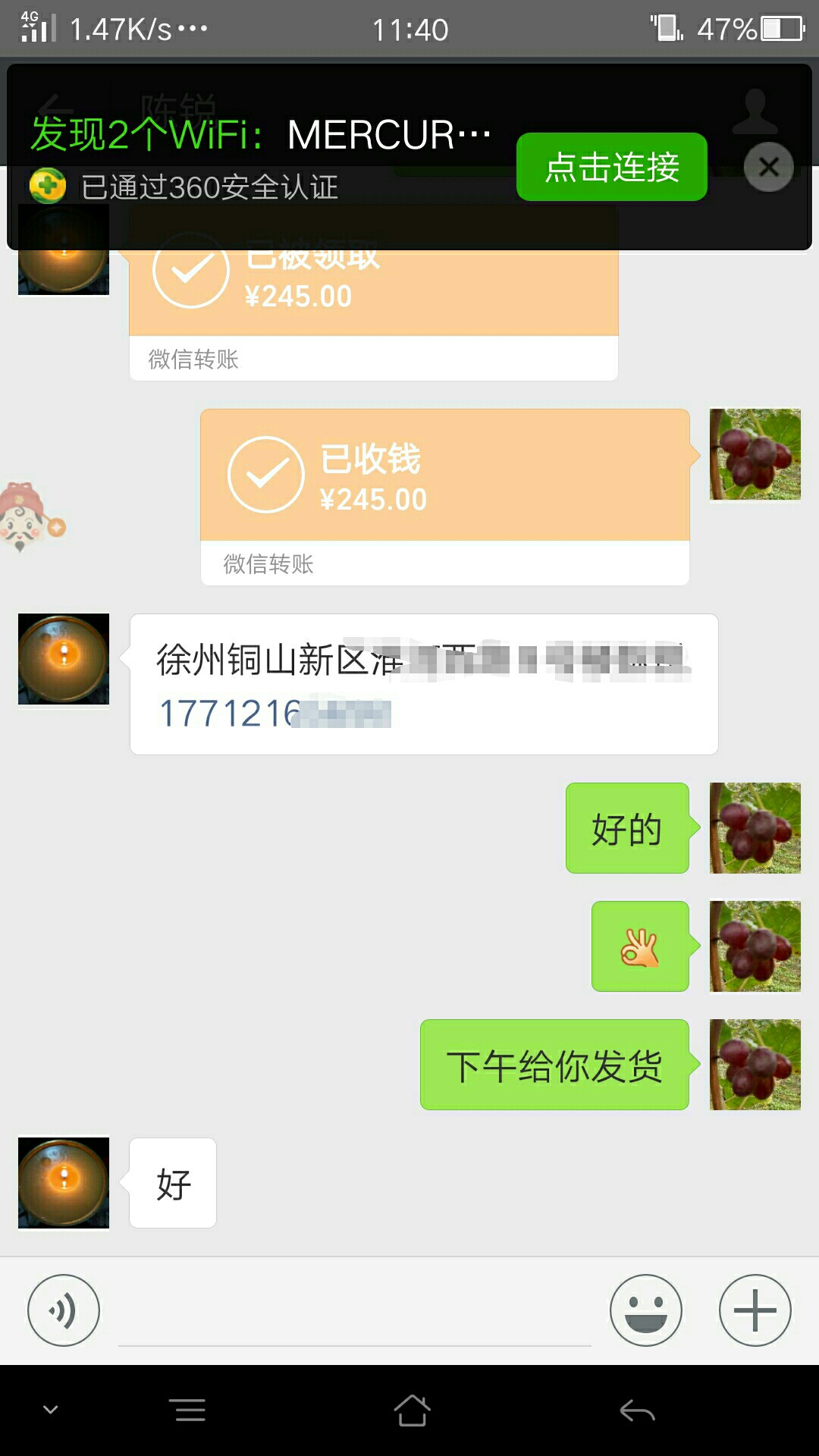Dismiss the WiFi discovery banner
The image size is (819, 1456).
[x=768, y=167]
